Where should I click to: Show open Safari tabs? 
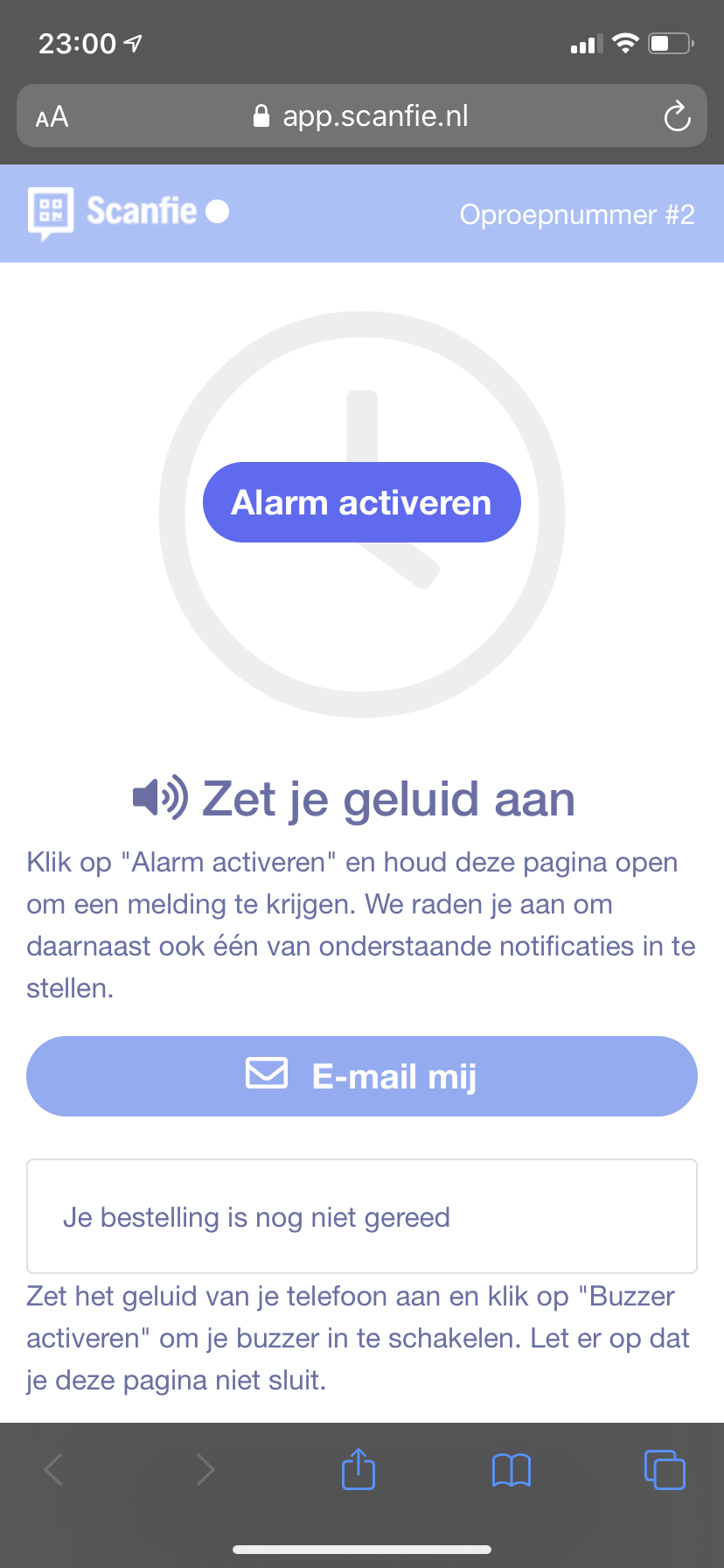665,1470
